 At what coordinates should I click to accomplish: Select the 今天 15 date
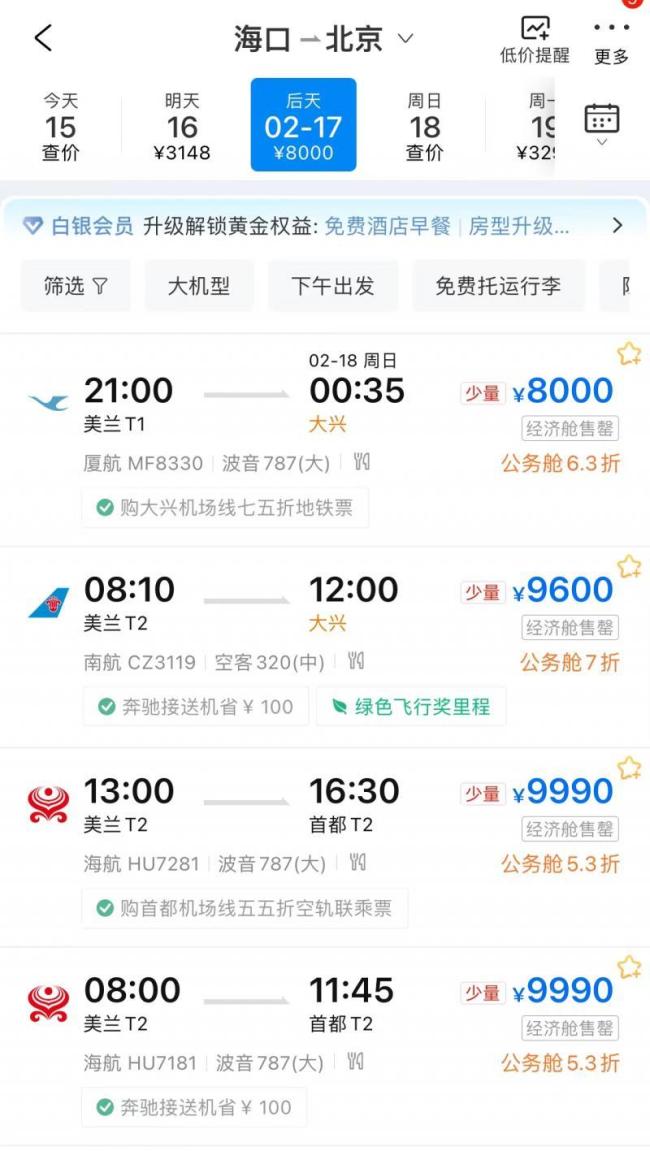[61, 126]
